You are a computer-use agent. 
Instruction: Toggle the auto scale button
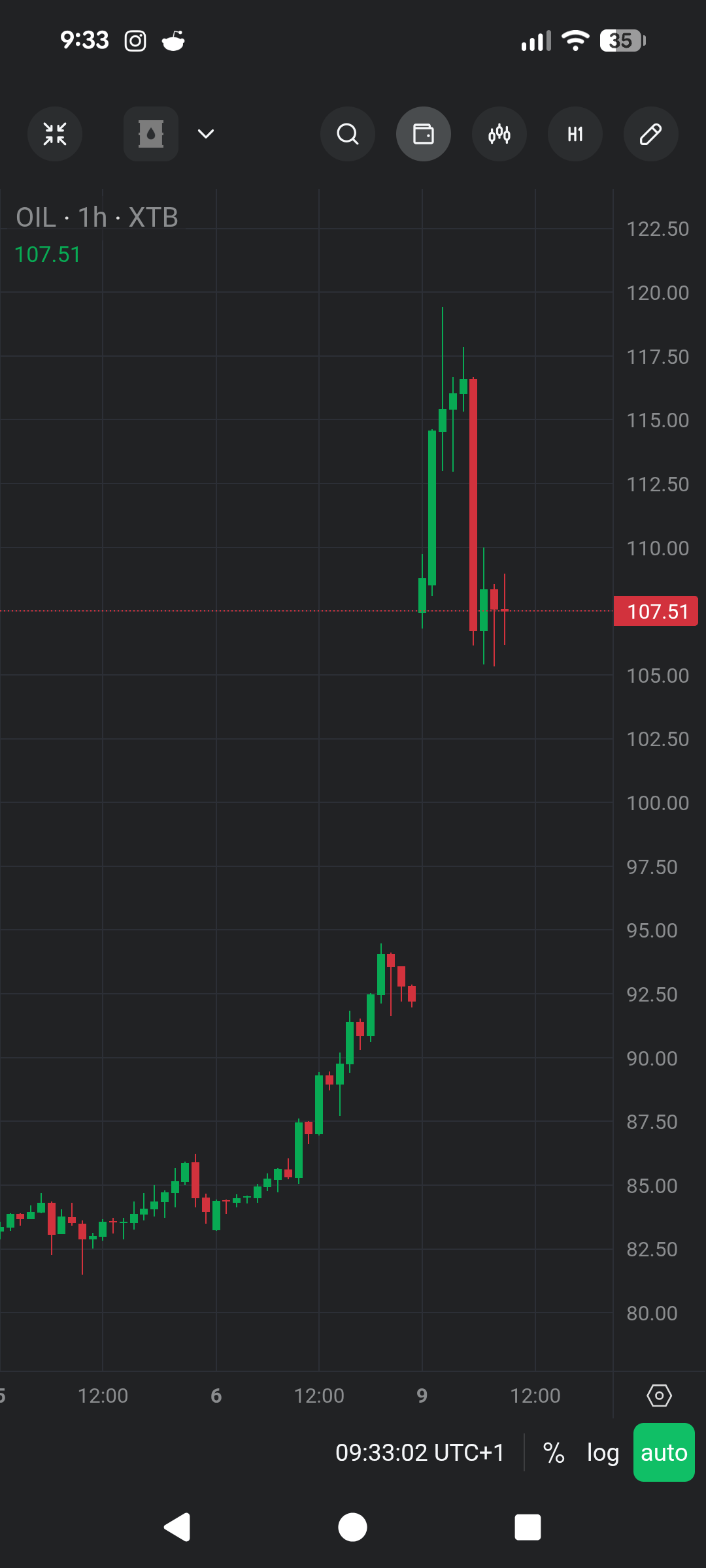point(664,1452)
